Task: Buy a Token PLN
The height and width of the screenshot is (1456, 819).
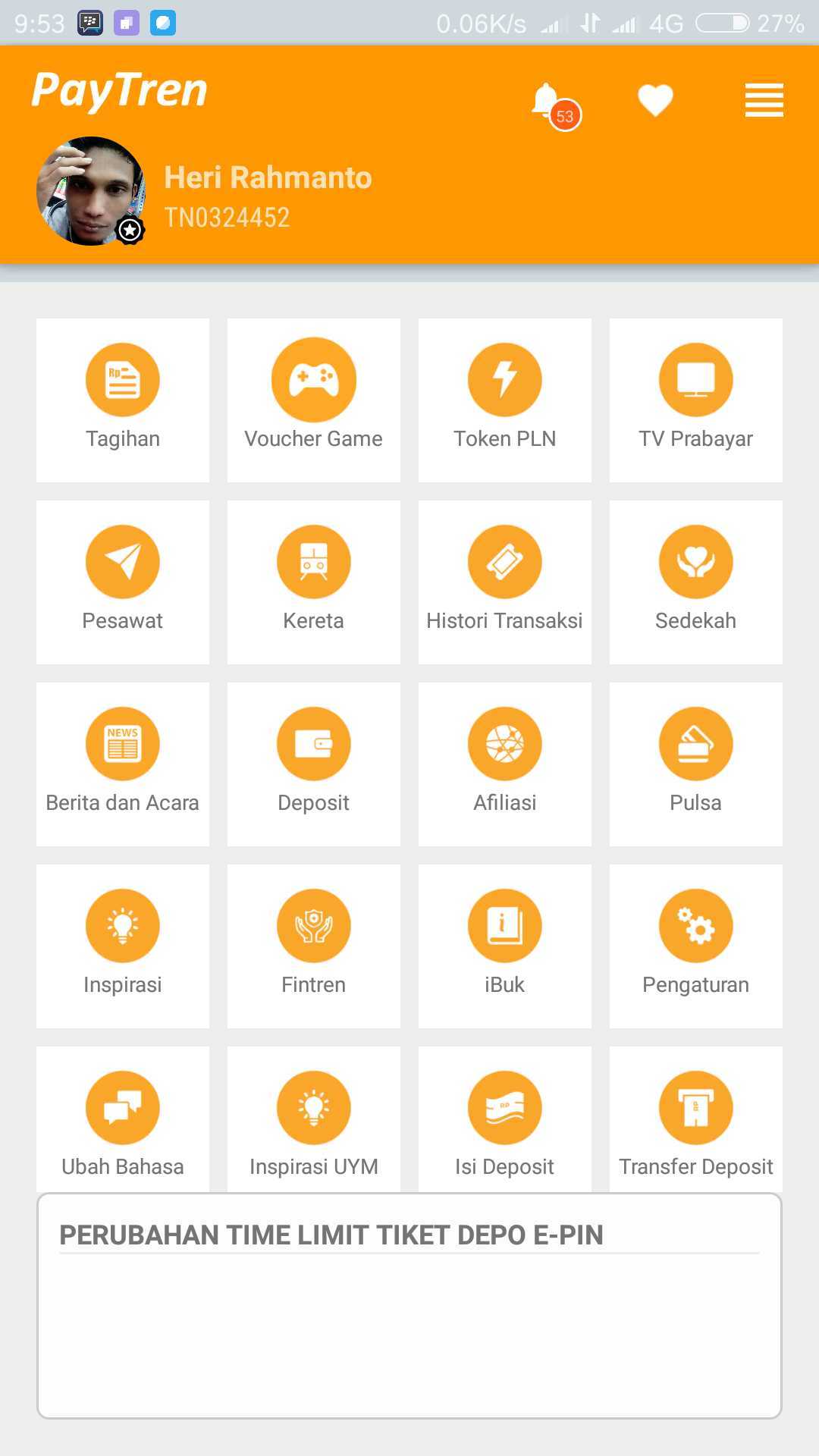Action: [x=505, y=400]
